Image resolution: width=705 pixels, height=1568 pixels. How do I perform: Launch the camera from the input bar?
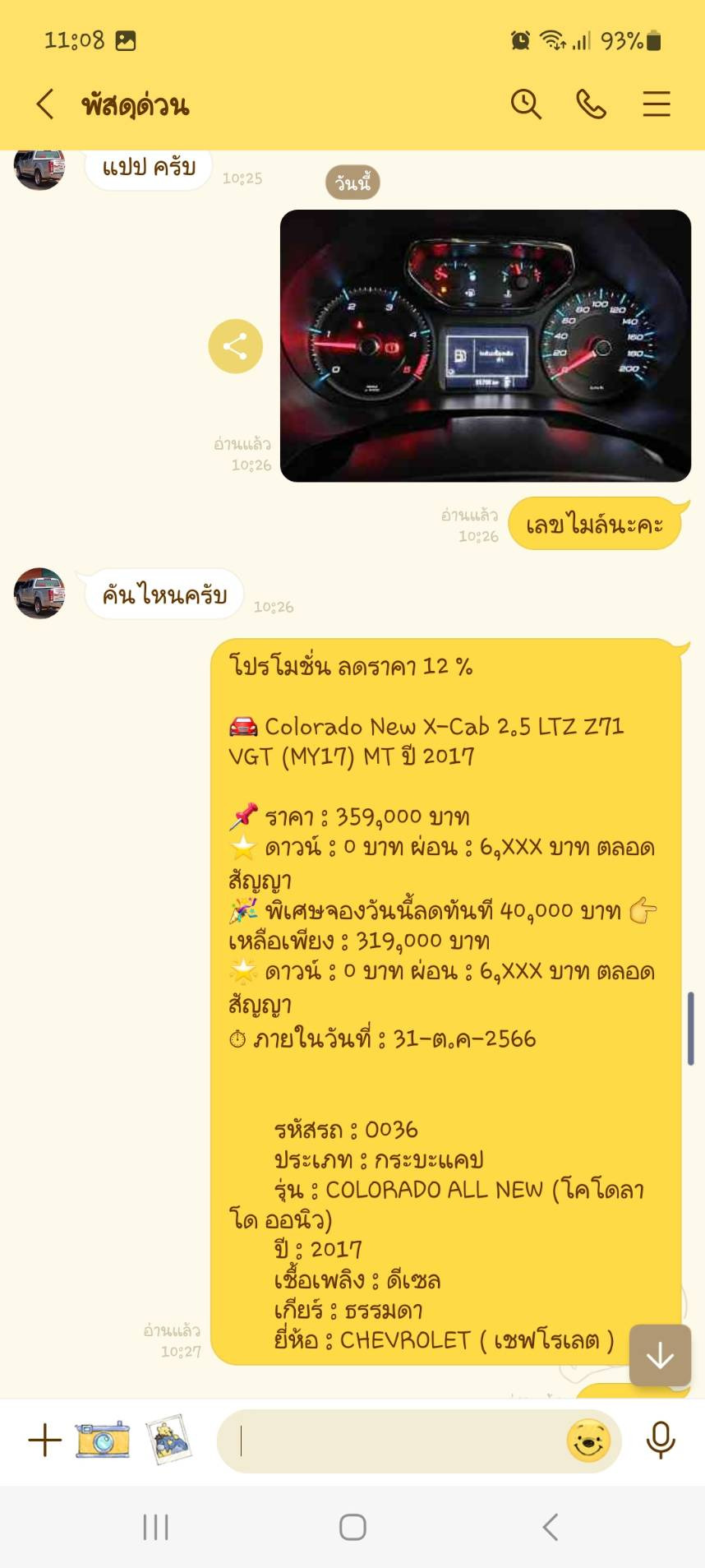tap(103, 1440)
